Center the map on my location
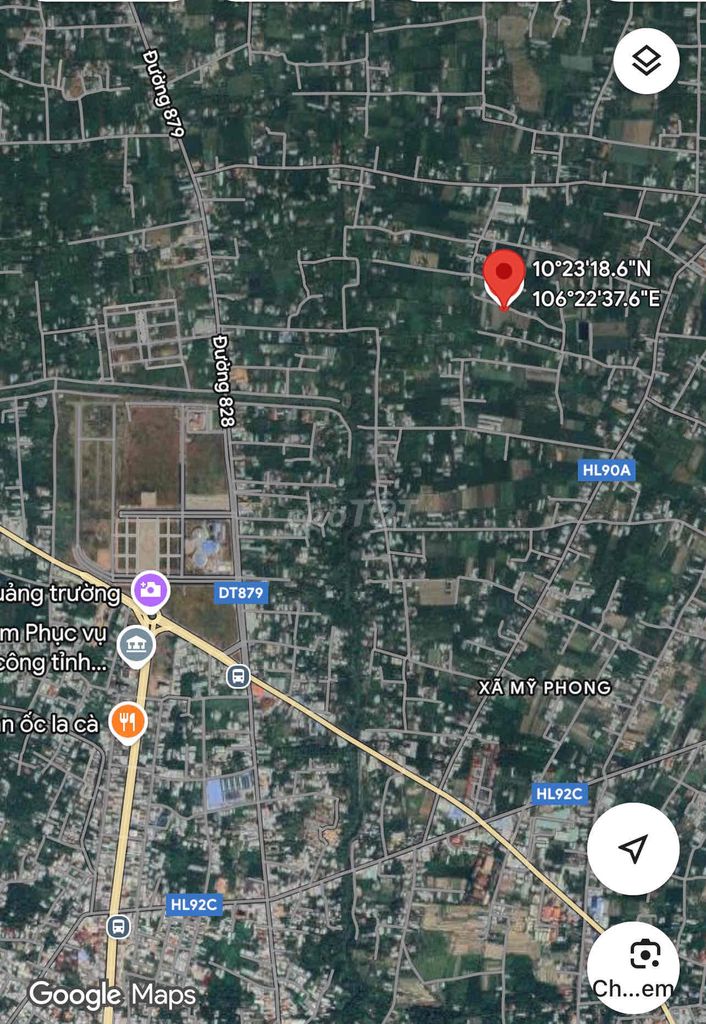706x1024 pixels. [633, 849]
